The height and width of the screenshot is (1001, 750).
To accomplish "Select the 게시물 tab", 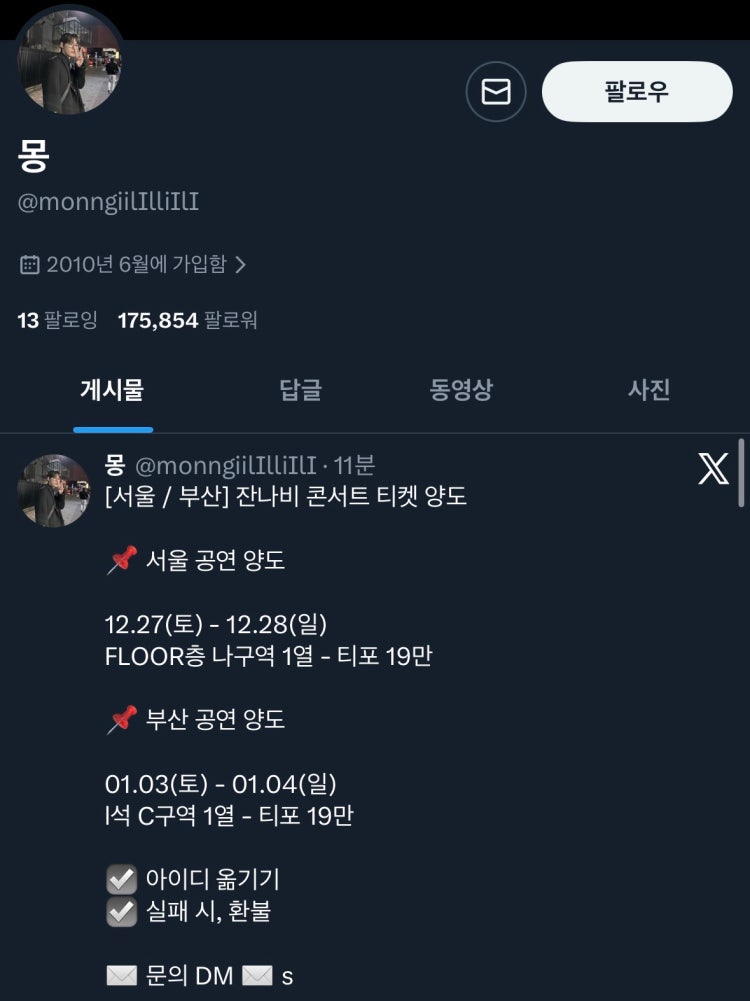I will click(112, 390).
